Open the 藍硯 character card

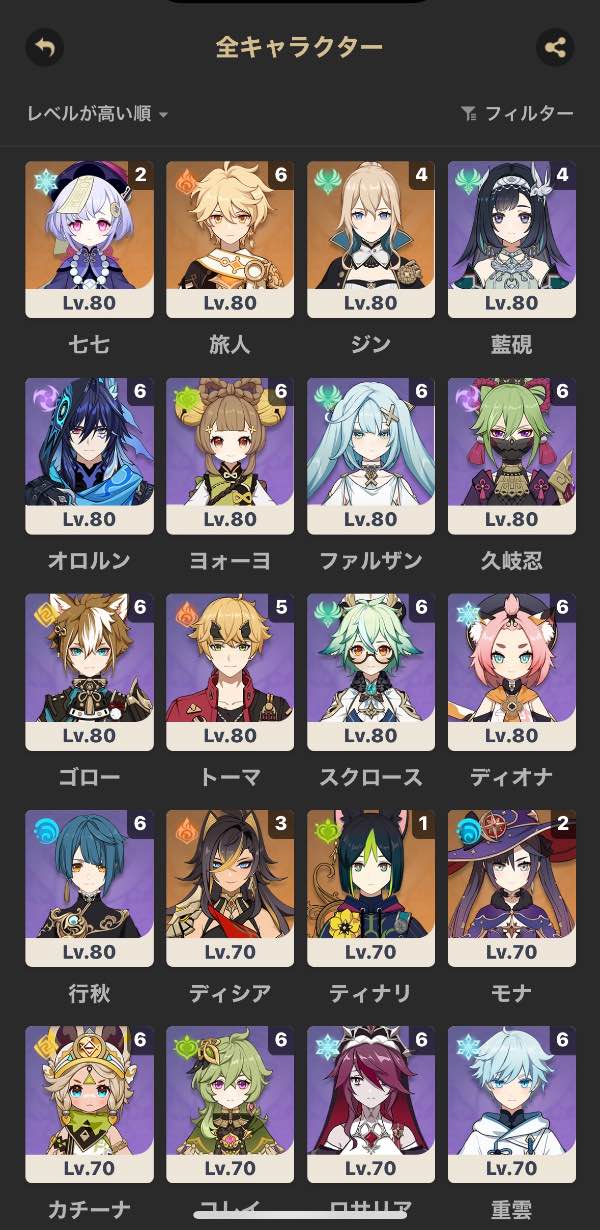[x=512, y=239]
